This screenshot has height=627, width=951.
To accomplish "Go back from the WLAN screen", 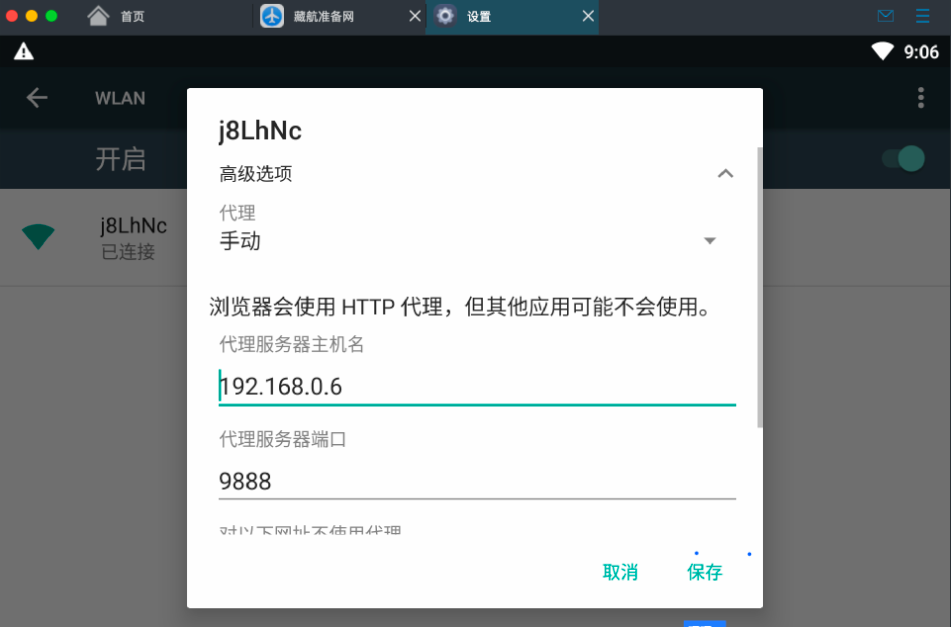I will [37, 98].
